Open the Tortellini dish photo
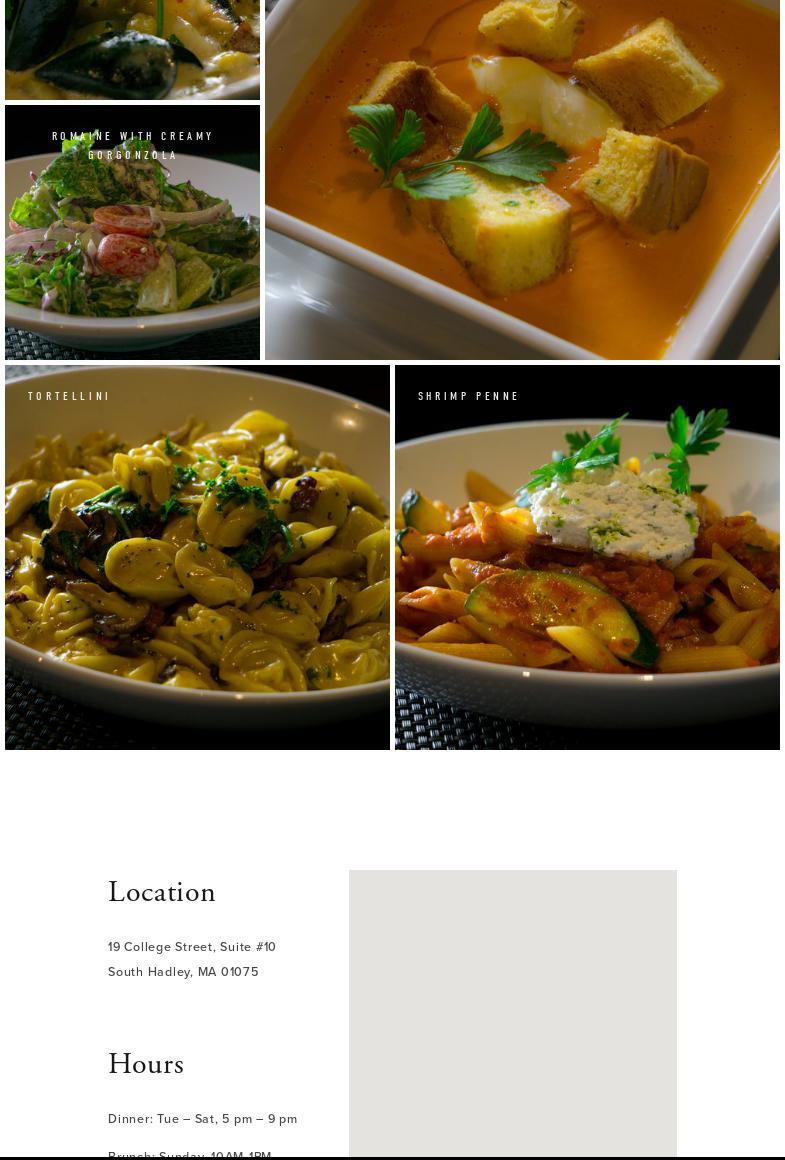 [x=197, y=557]
